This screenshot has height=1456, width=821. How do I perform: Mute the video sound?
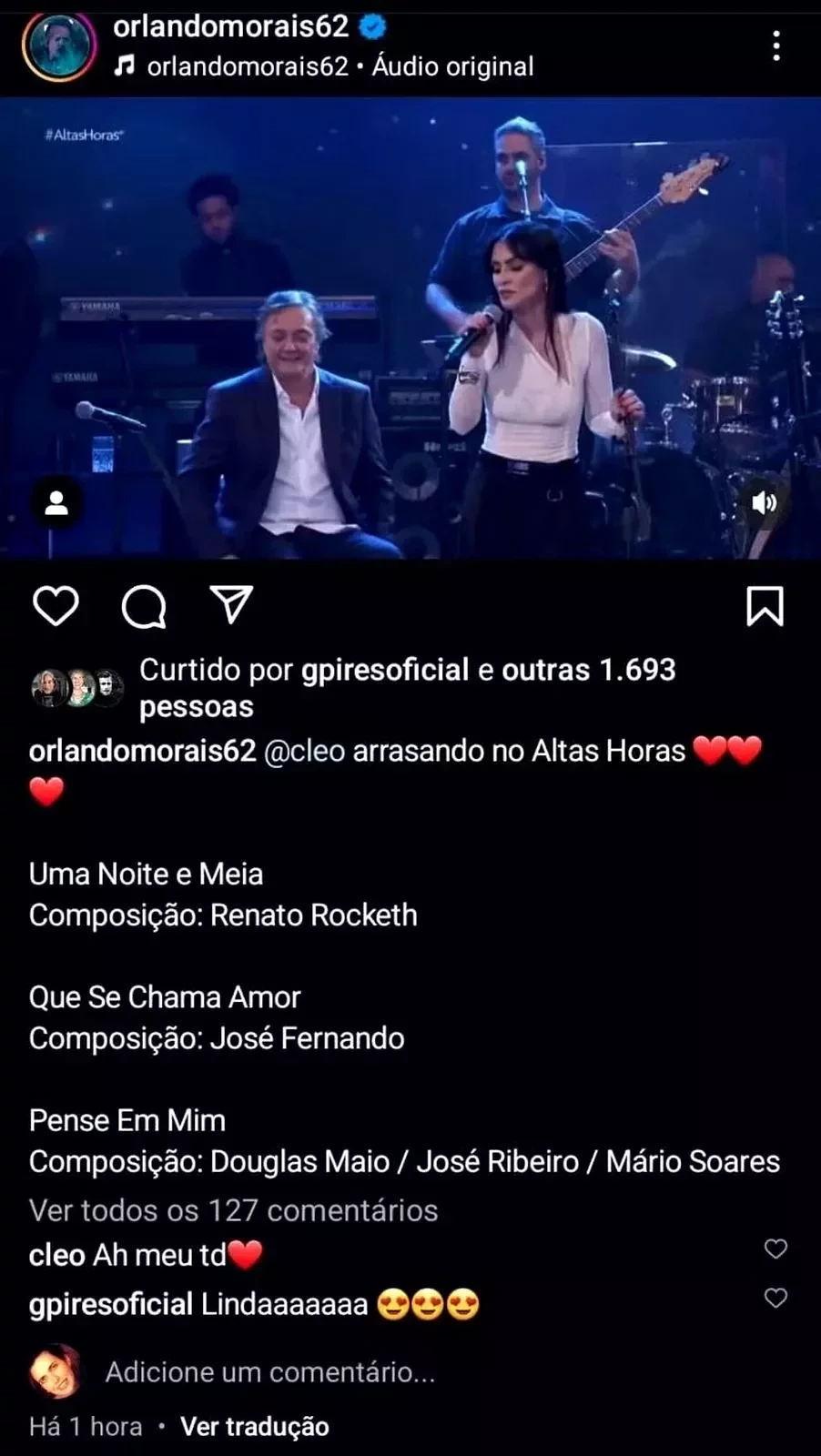[764, 502]
